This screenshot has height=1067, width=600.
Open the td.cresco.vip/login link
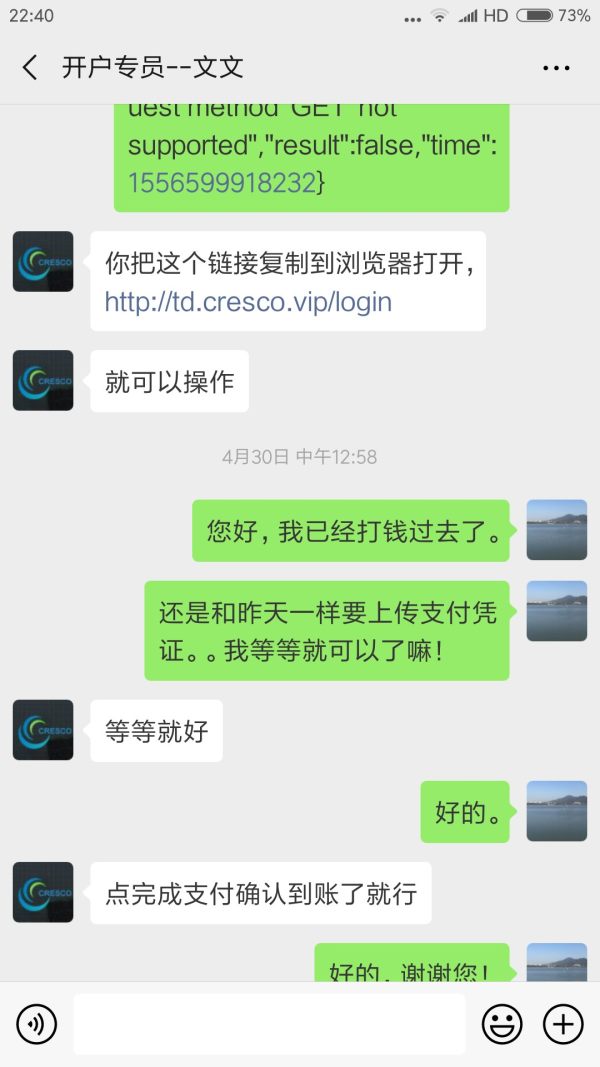point(248,302)
